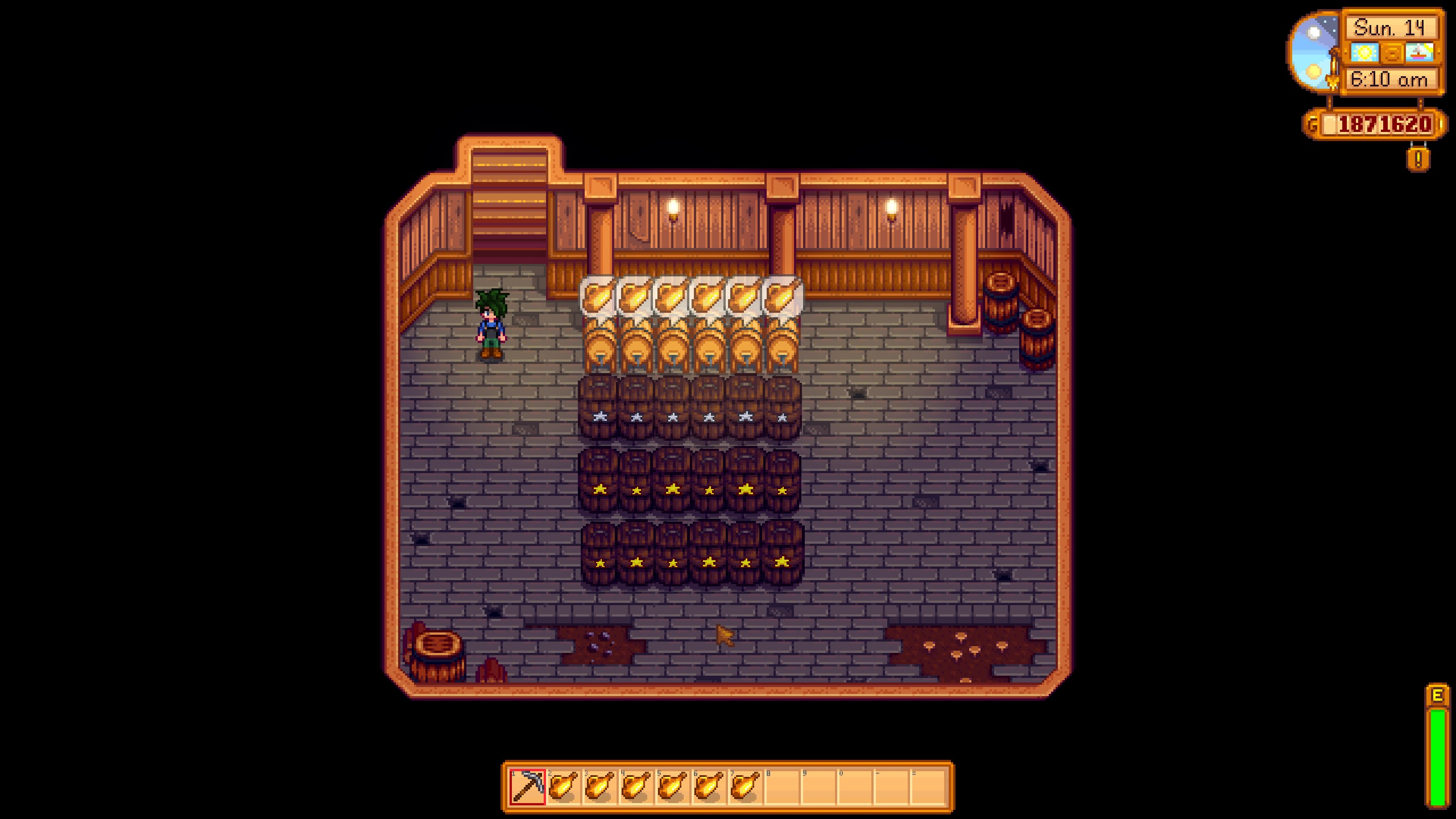Viewport: 1456px width, 819px height.
Task: Select the pickaxe in hotbar slot 1
Action: point(527,787)
